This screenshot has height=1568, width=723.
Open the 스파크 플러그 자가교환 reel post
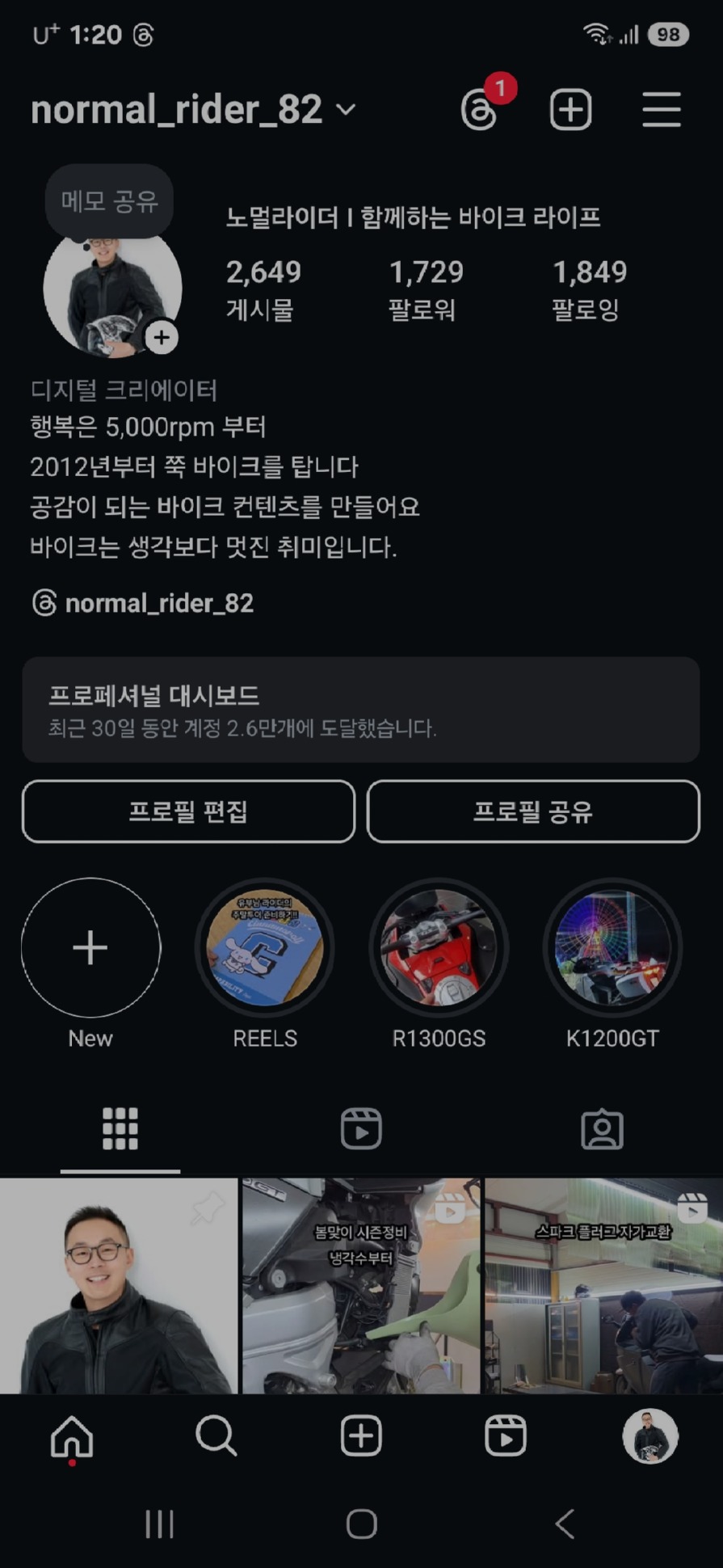click(603, 1285)
